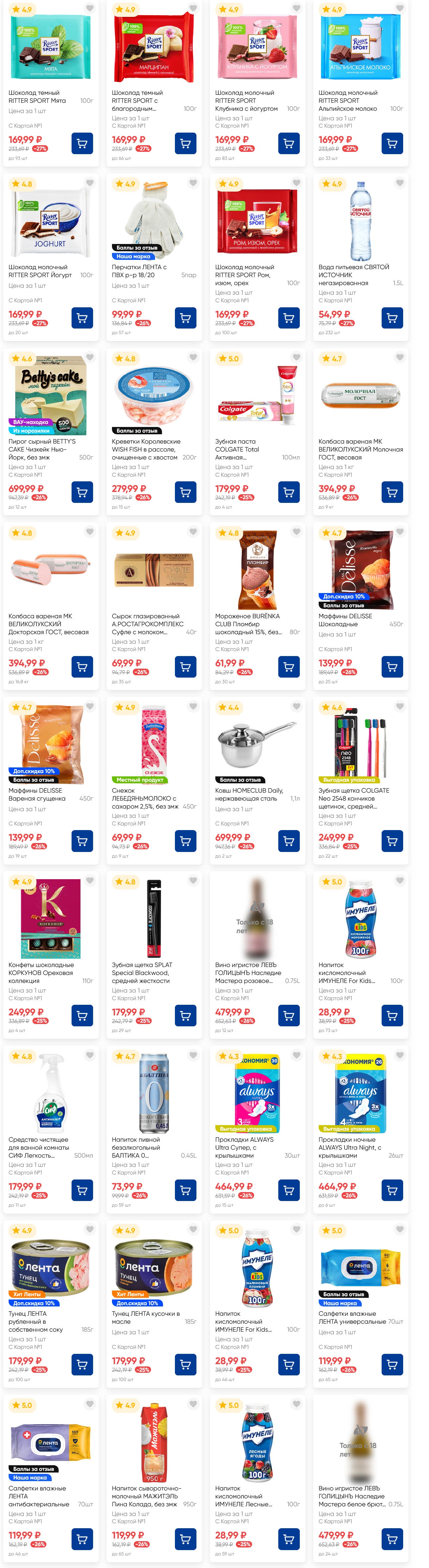Favorite the Снежок ЛЕБЕДЯНЬМОЛОКО product
The height and width of the screenshot is (1568, 429).
(193, 706)
